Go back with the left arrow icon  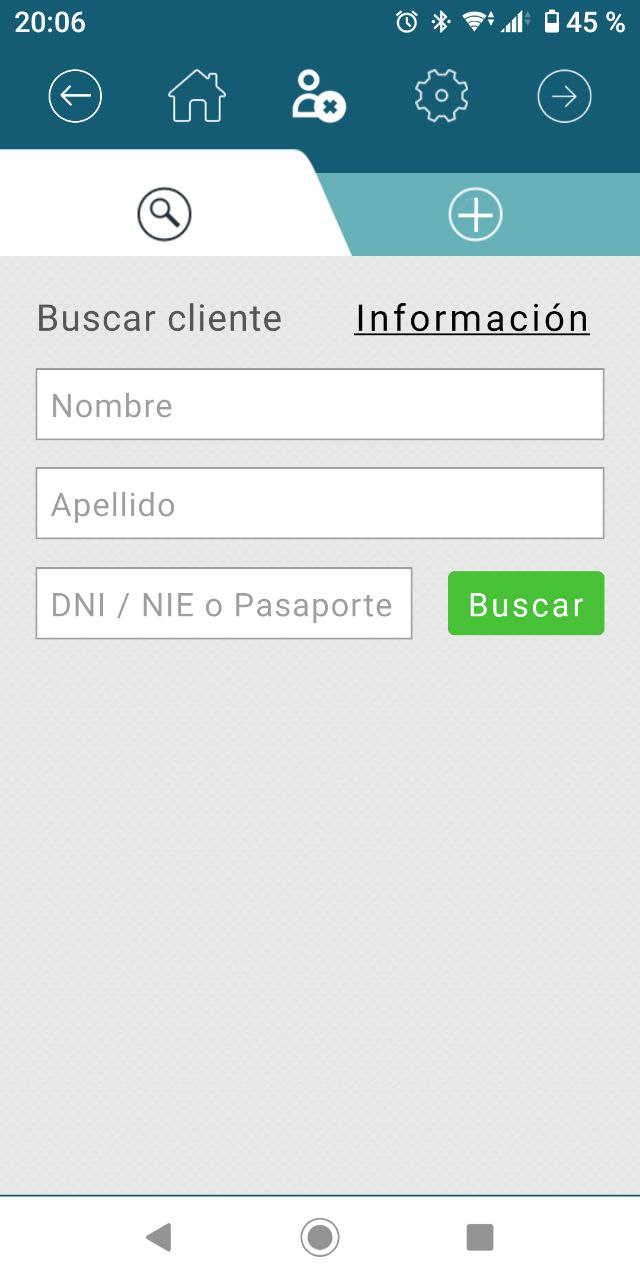(75, 97)
